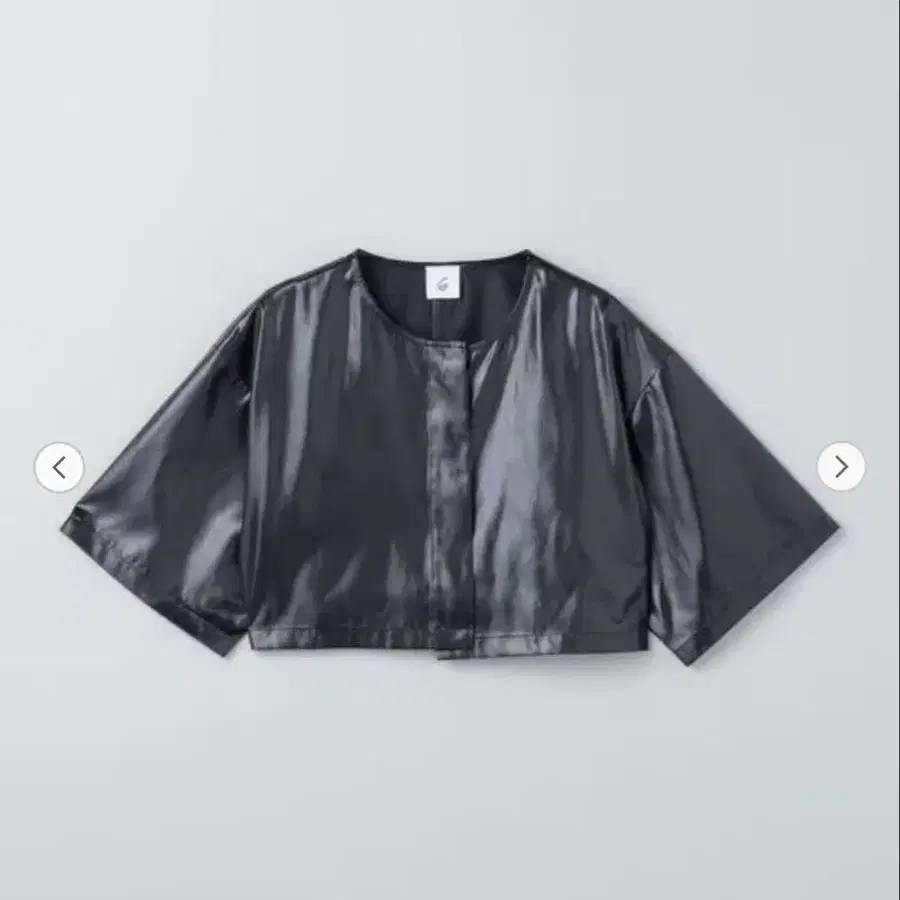Show the next product image
Viewport: 900px width, 900px height.
(x=840, y=467)
